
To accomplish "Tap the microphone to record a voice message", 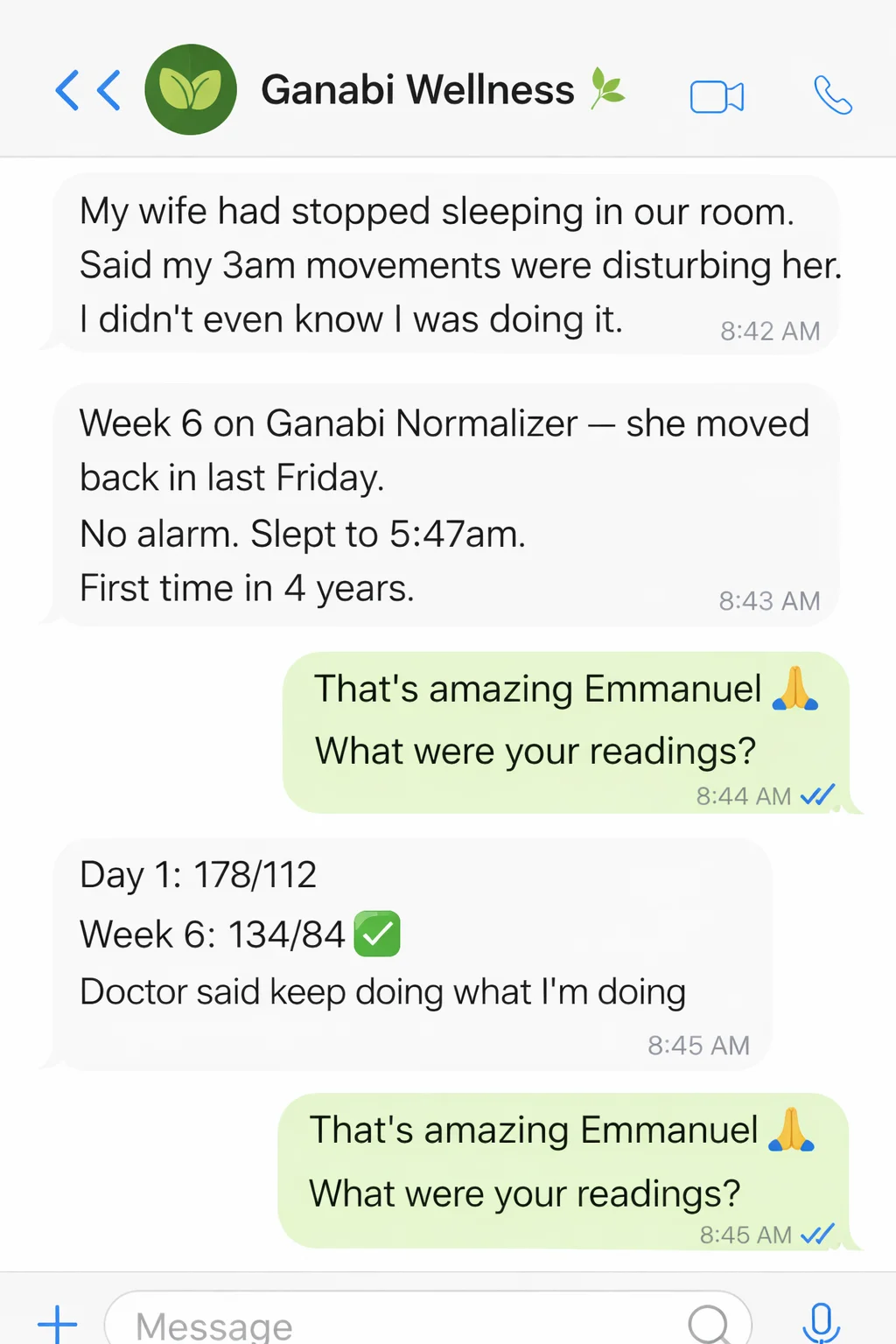I will tap(821, 1323).
